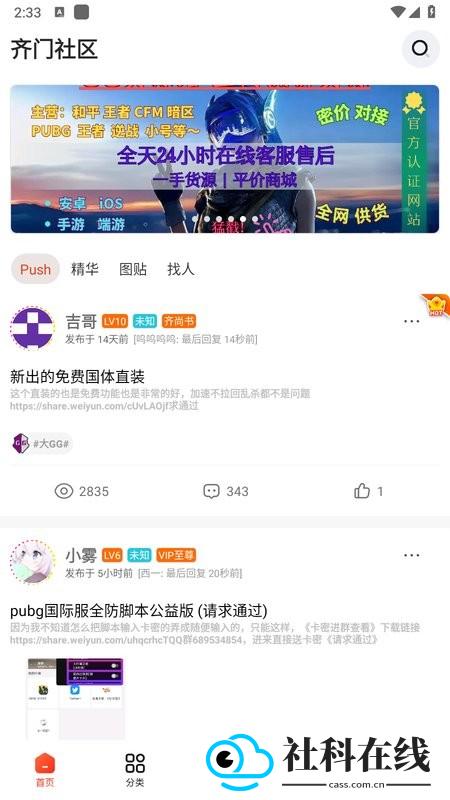Open 吉哥's profile avatar
This screenshot has height=800, width=450.
click(32, 328)
